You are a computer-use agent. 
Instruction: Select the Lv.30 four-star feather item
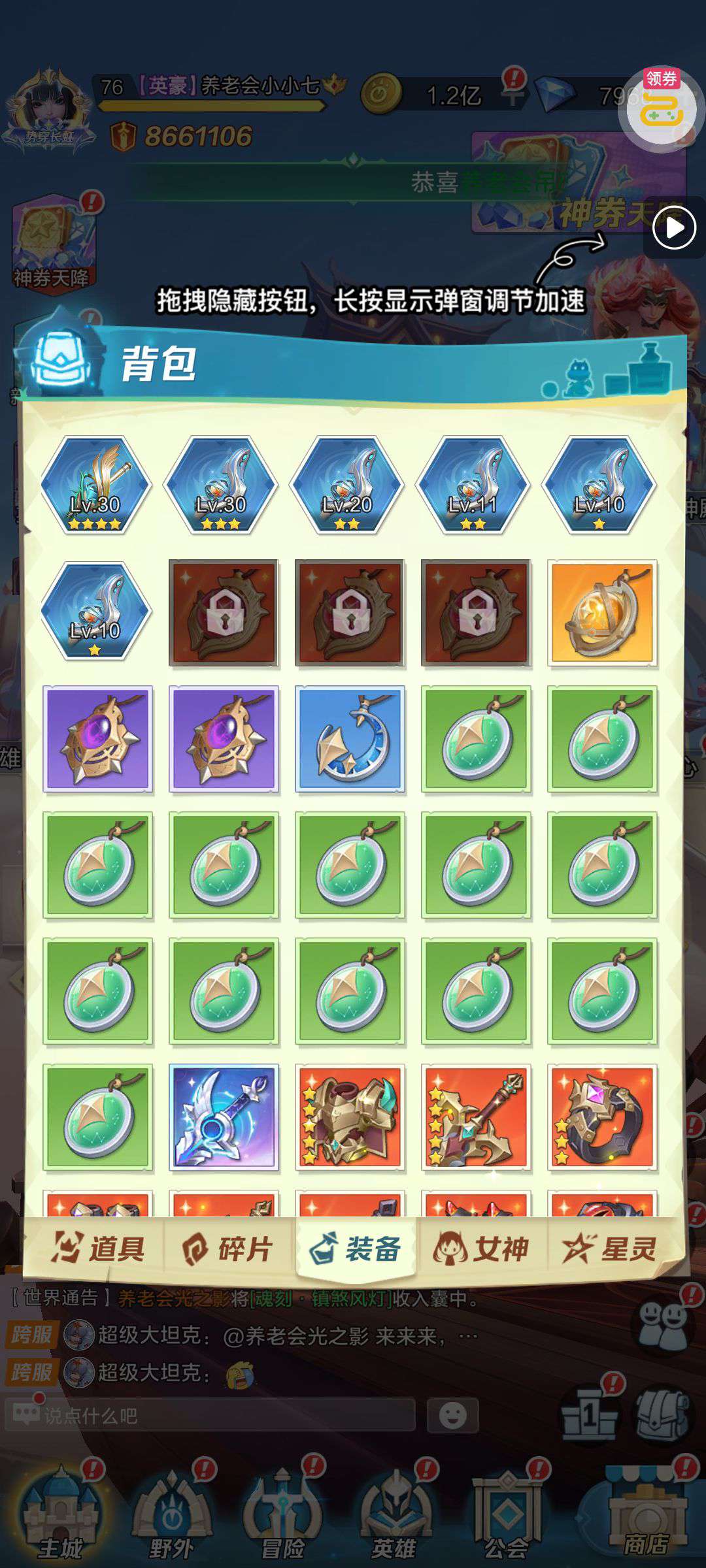pyautogui.click(x=96, y=485)
